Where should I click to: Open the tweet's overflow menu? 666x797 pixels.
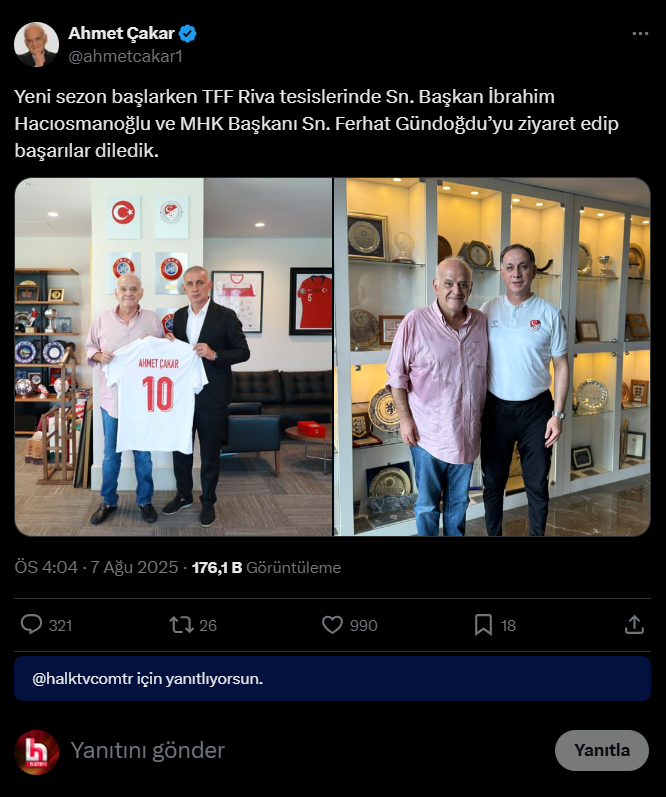click(x=640, y=34)
